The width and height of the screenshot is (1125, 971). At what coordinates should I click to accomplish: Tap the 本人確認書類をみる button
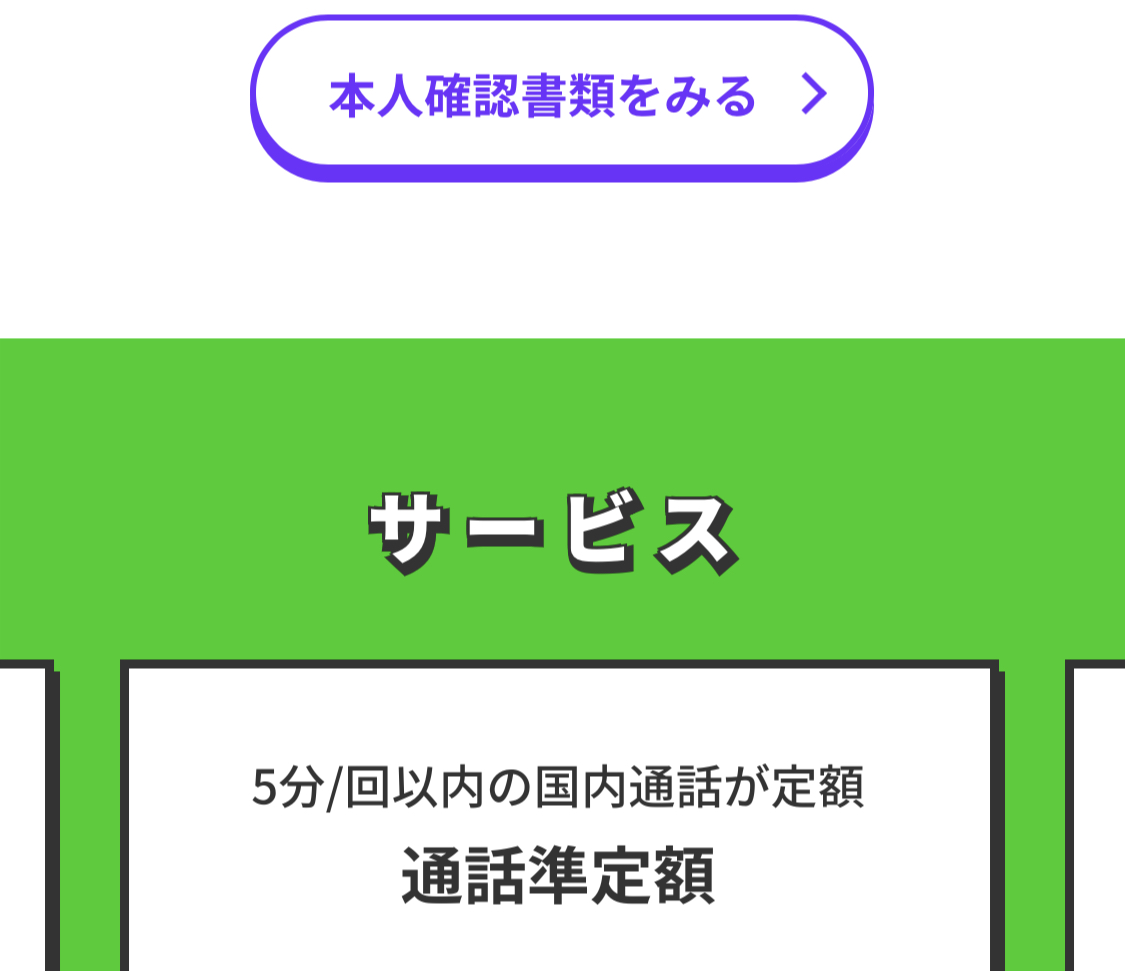tap(561, 96)
